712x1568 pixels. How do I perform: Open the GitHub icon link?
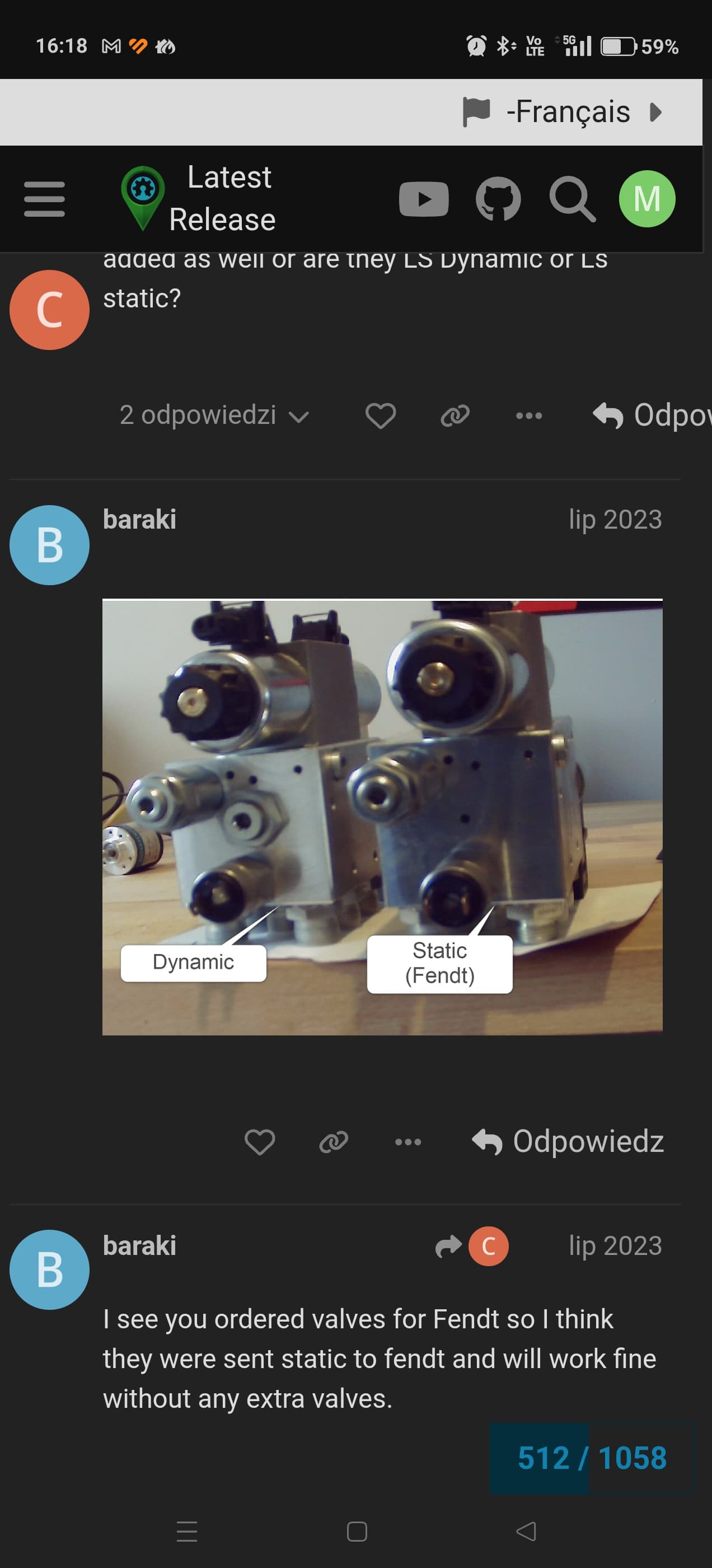498,199
